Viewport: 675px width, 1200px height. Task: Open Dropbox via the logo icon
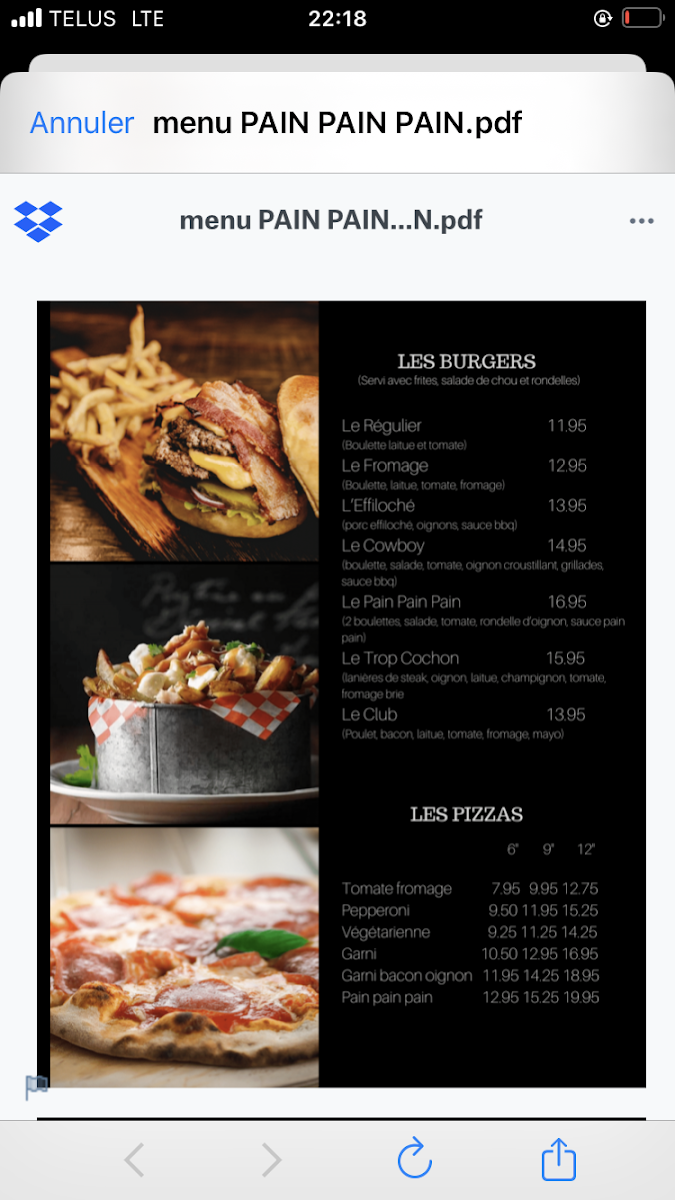[38, 221]
